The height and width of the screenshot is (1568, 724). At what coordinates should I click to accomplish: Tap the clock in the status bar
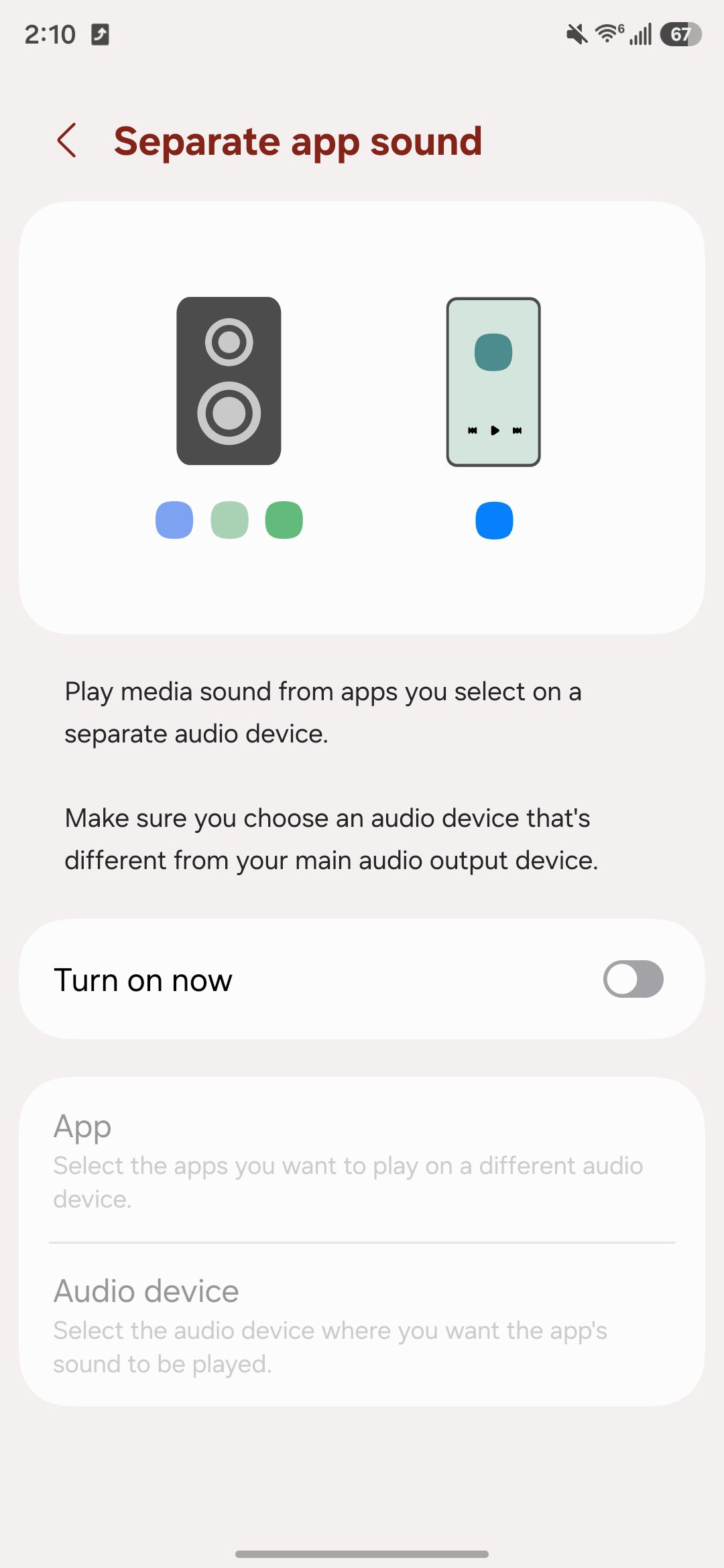pyautogui.click(x=51, y=33)
